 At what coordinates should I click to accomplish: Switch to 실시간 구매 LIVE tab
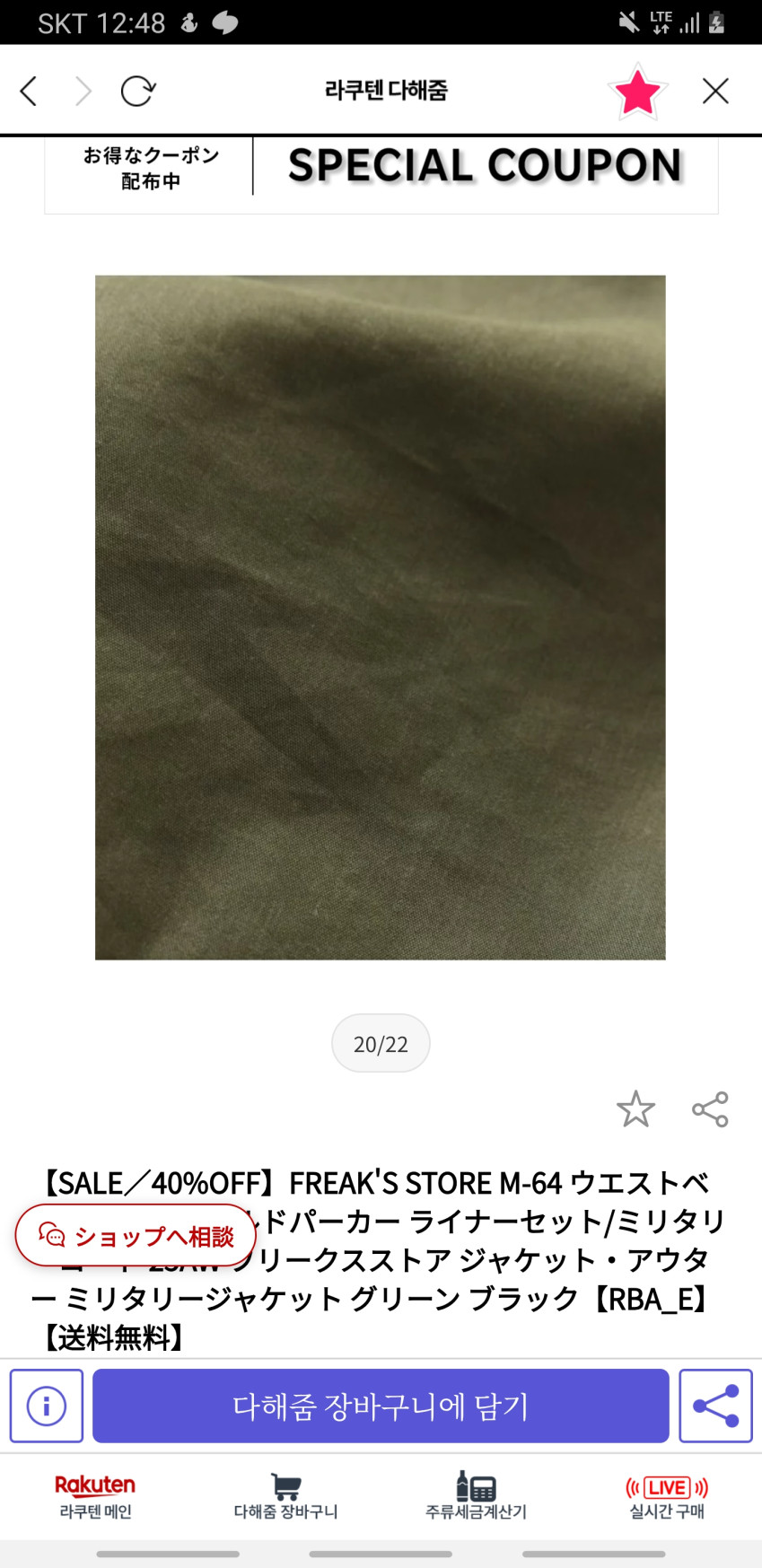(x=667, y=1496)
